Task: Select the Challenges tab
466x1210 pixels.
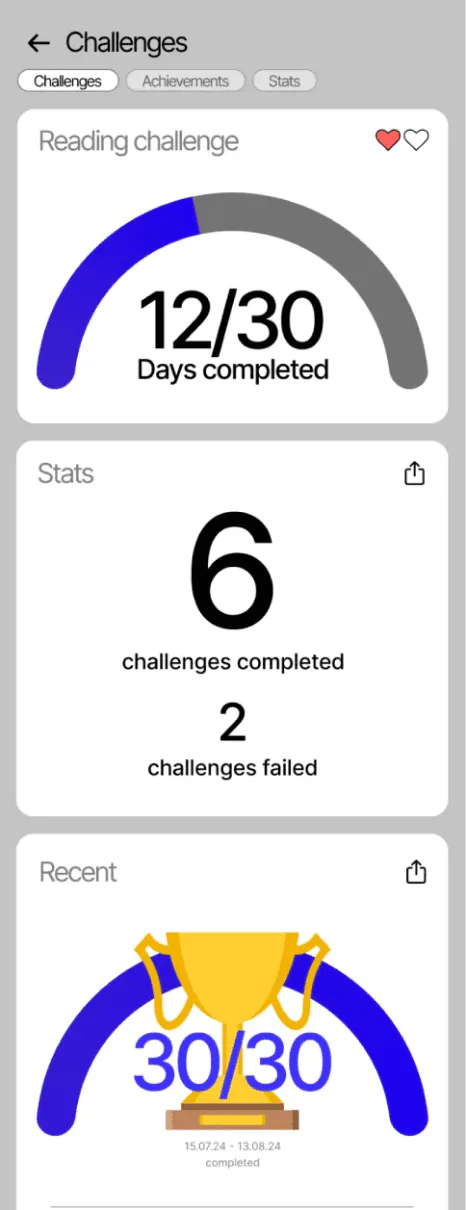Action: coord(68,81)
